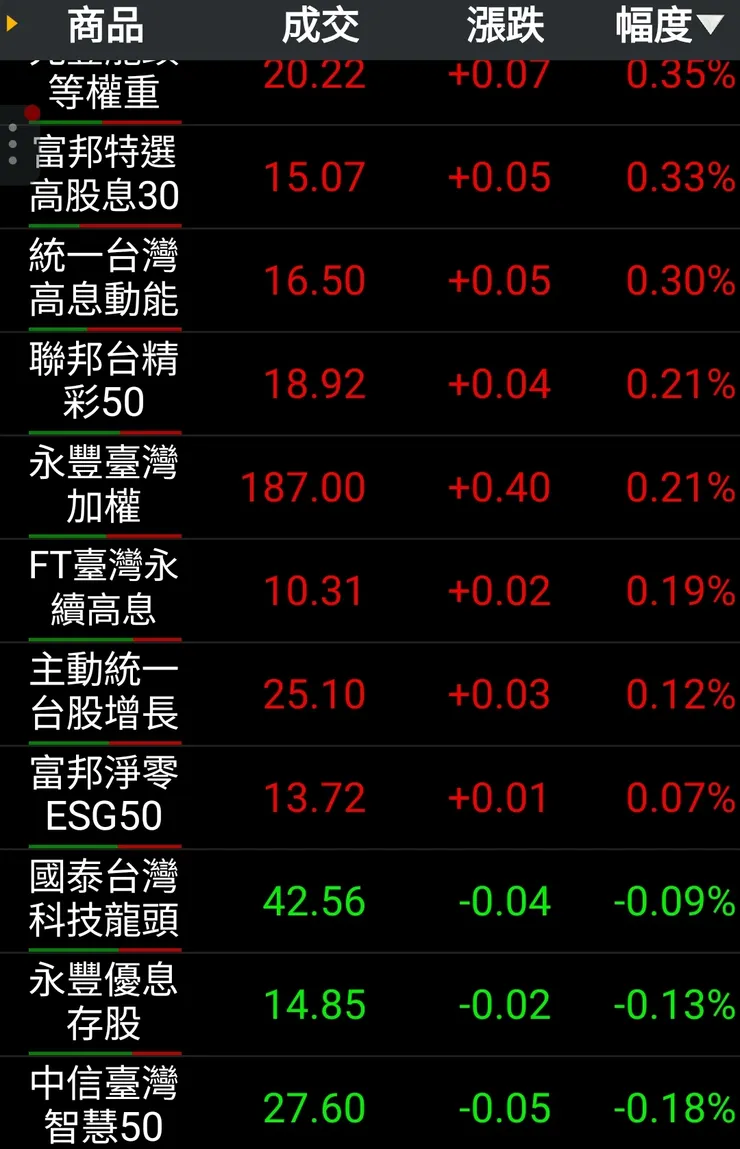
Task: Sort list by the 商品 column header
Action: pos(103,27)
